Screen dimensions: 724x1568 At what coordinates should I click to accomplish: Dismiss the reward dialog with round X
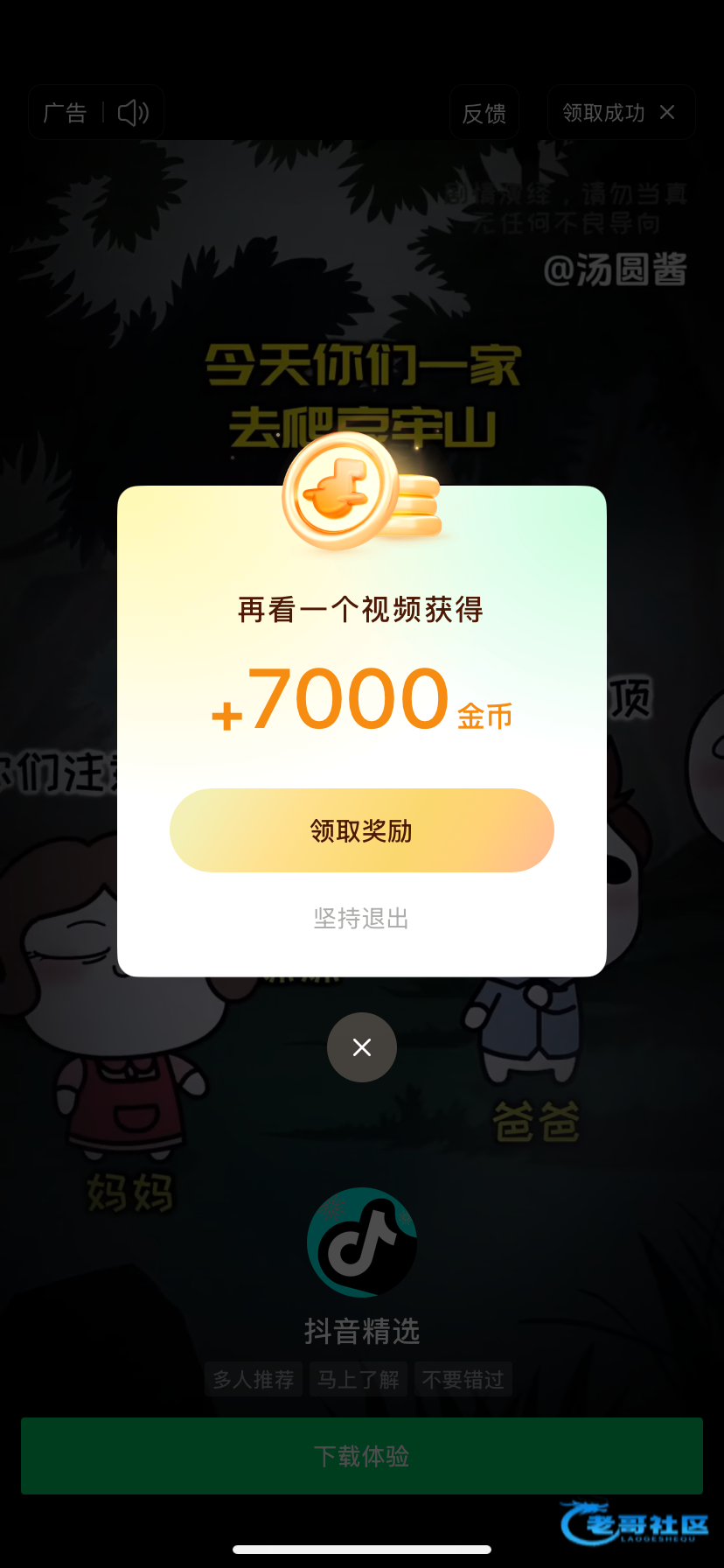[x=361, y=1047]
